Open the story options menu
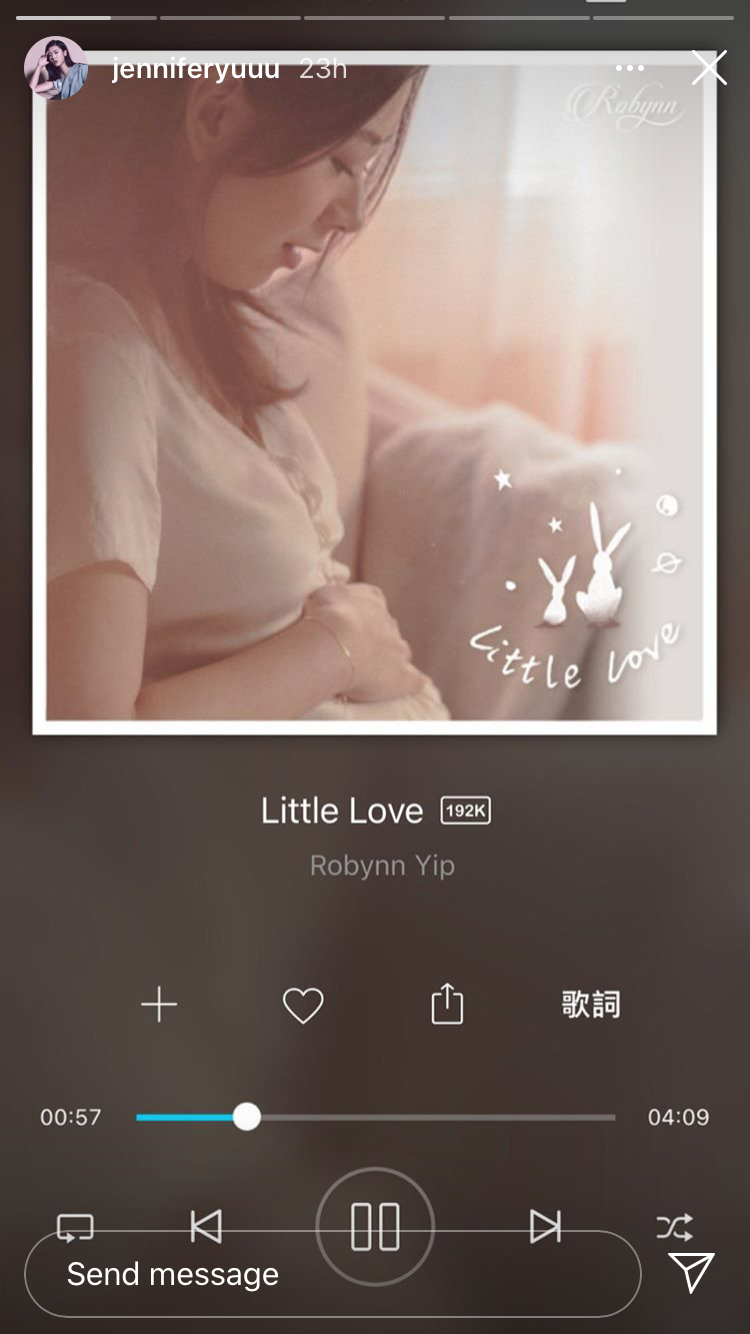The width and height of the screenshot is (750, 1334). point(630,68)
